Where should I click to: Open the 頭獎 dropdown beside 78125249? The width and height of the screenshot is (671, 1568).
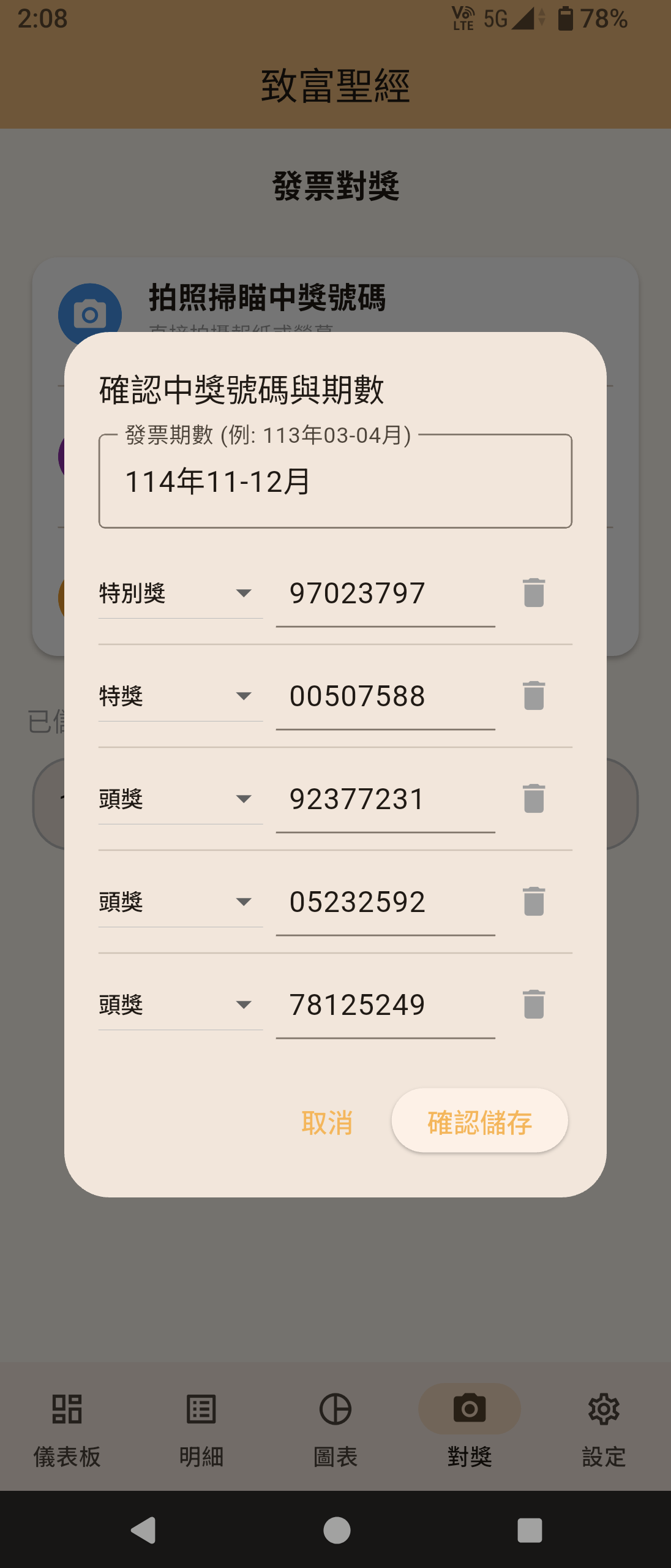[x=181, y=1005]
